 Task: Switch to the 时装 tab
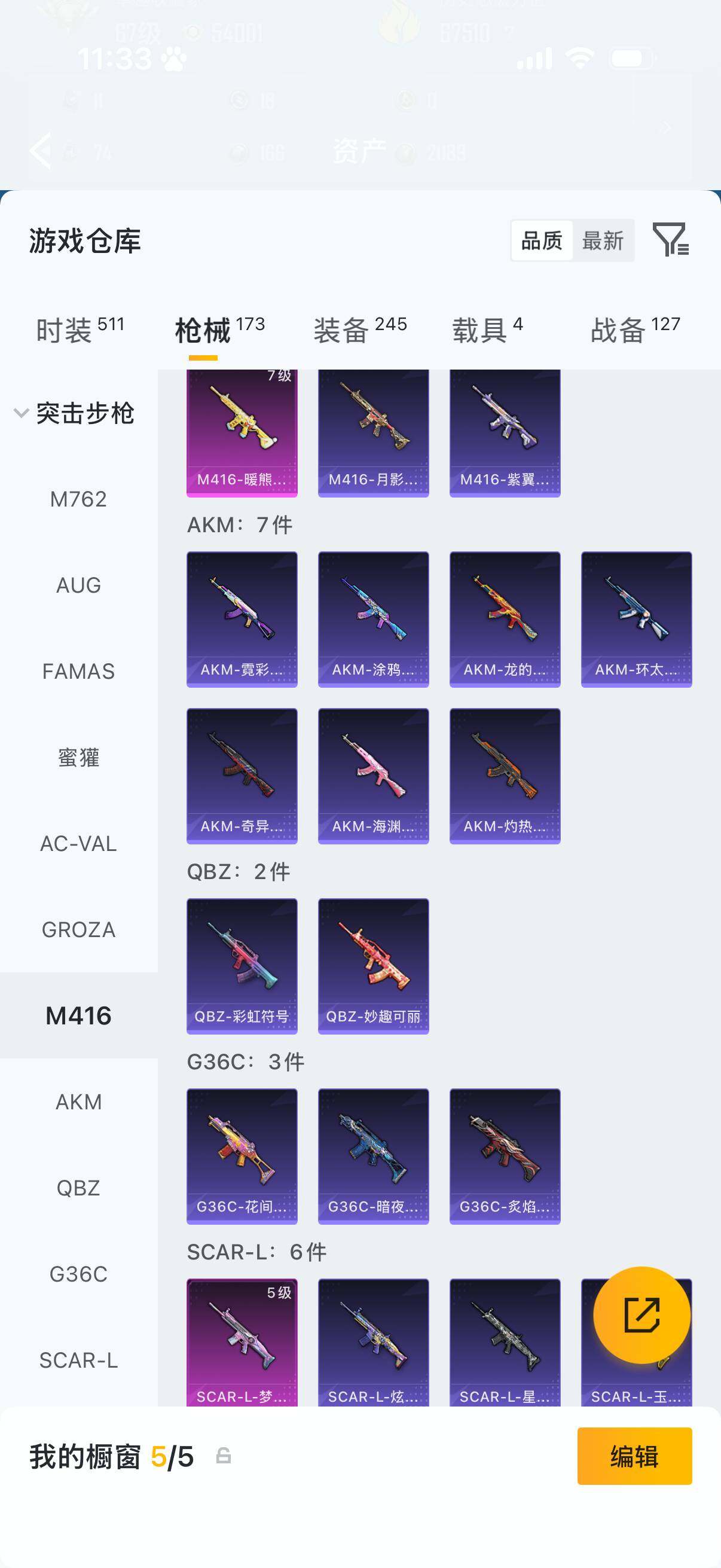coord(80,330)
